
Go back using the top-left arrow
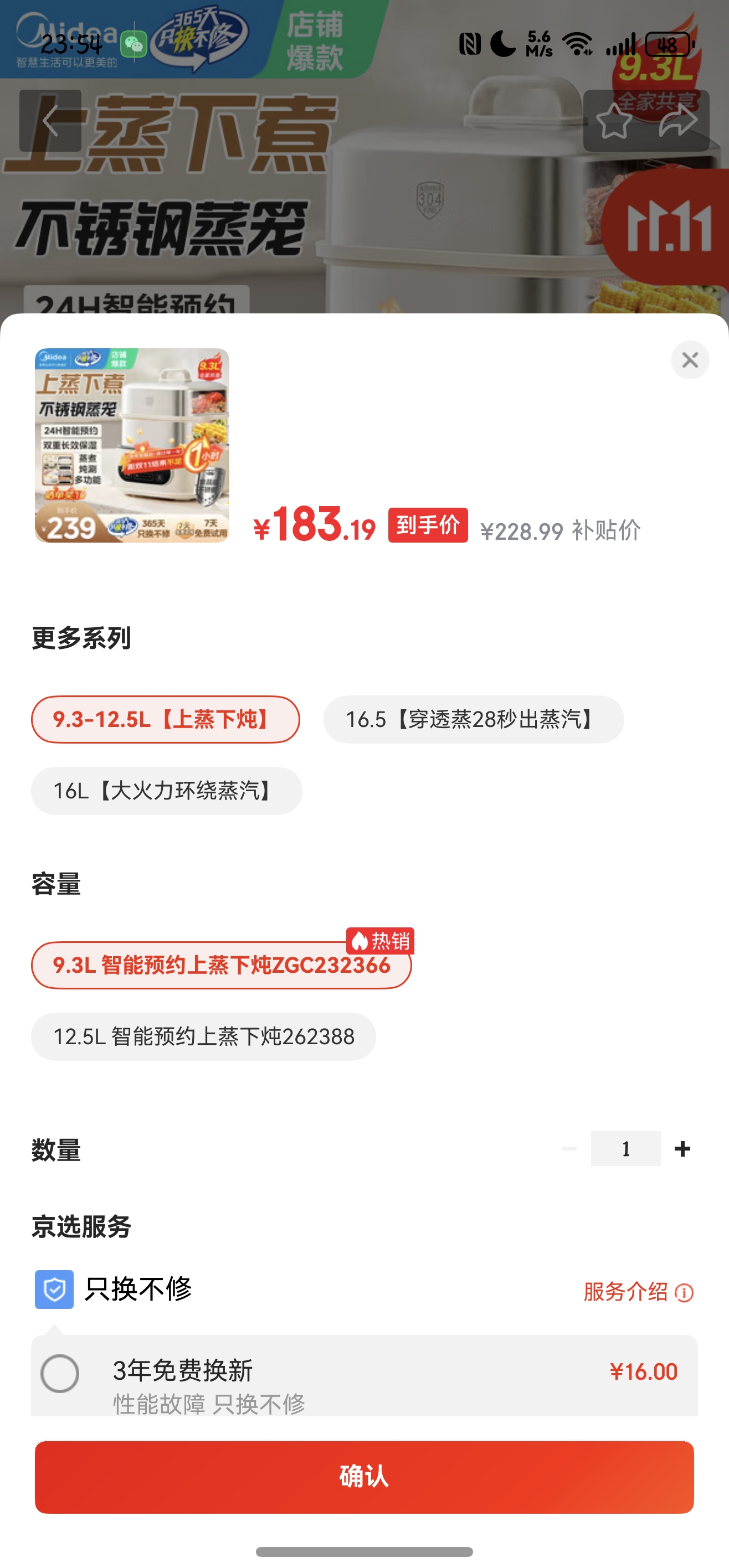click(x=50, y=121)
